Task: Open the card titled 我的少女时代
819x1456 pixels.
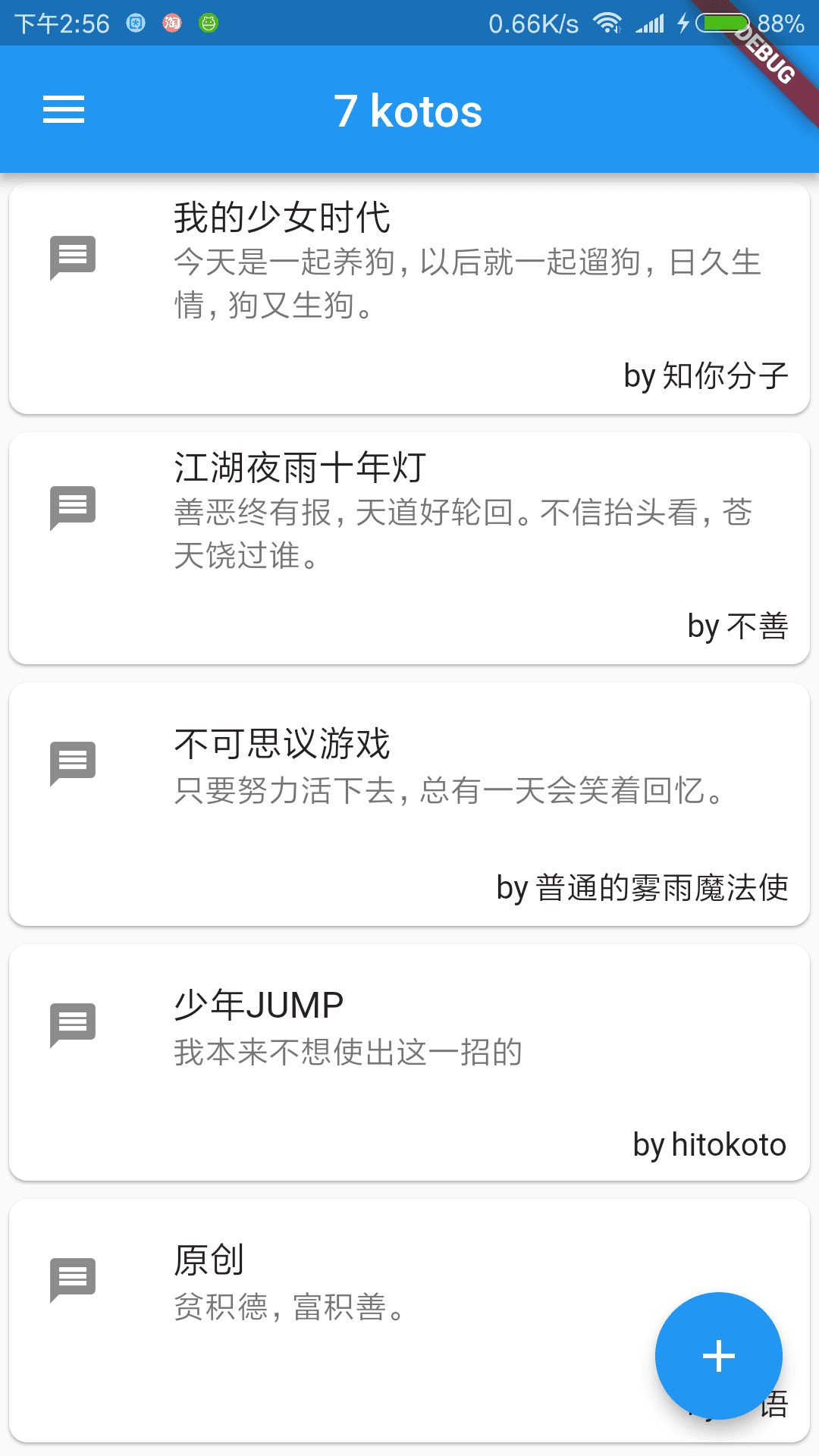Action: point(409,296)
